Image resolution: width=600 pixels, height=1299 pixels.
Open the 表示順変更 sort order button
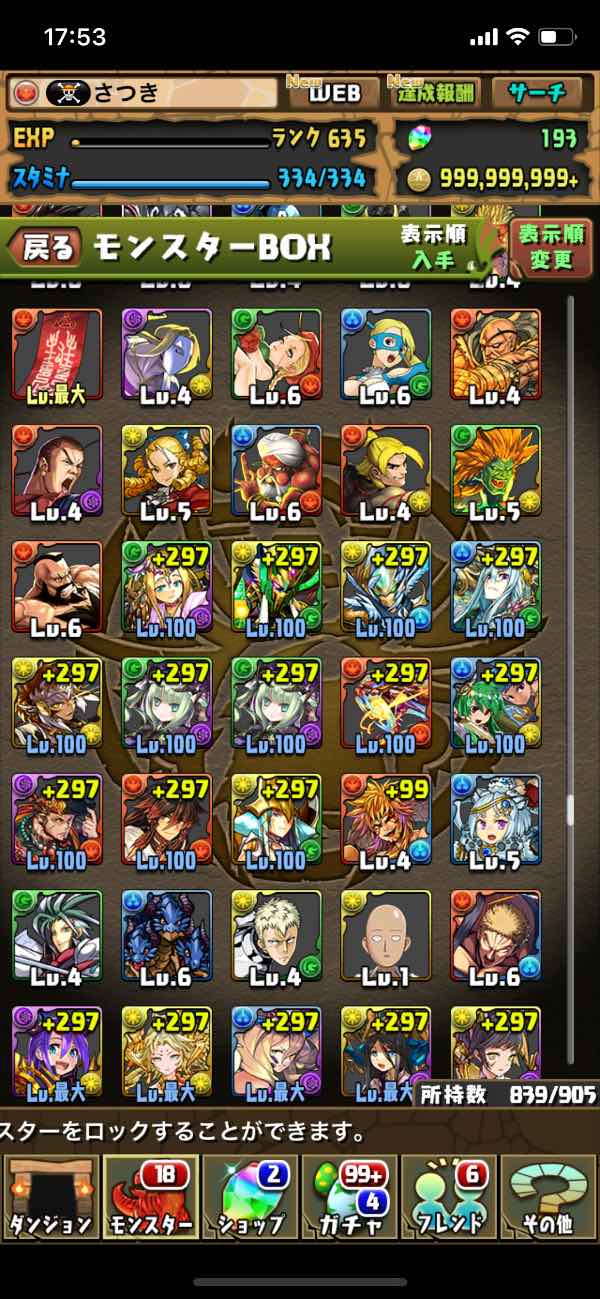550,248
